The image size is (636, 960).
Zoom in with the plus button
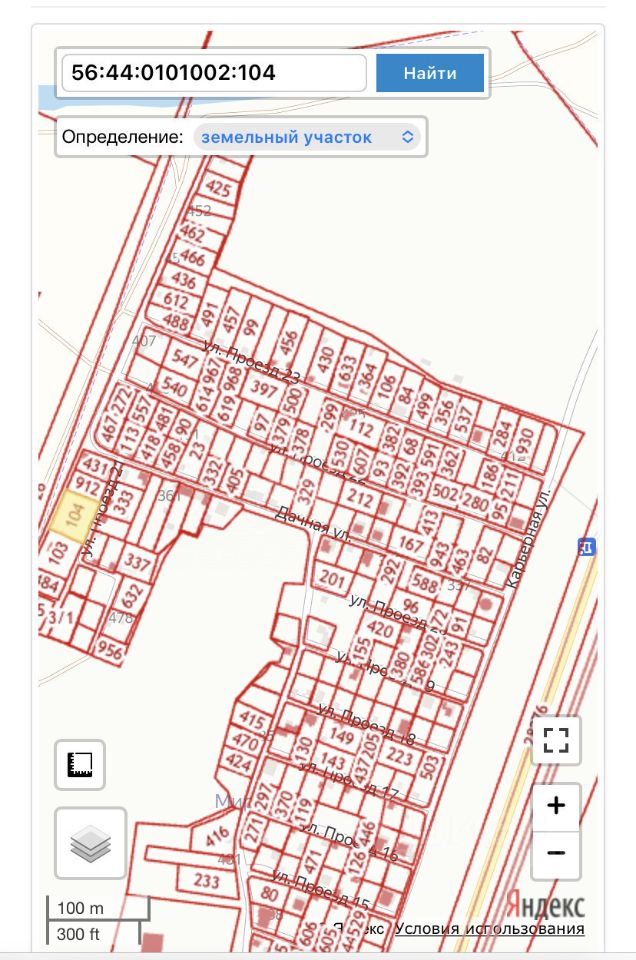tap(556, 805)
